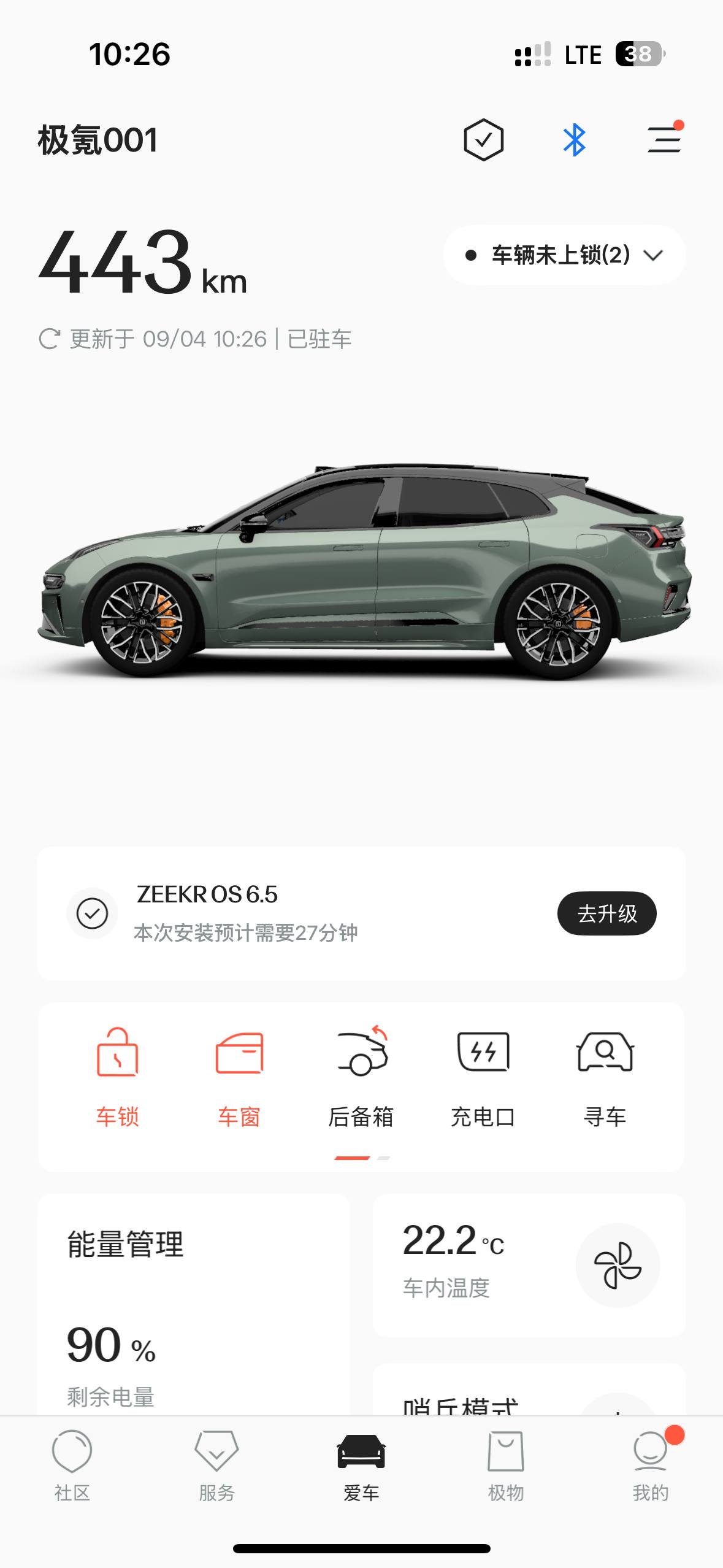723x1568 pixels.
Task: Expand the 车辆未上锁 status dropdown
Action: 564,255
